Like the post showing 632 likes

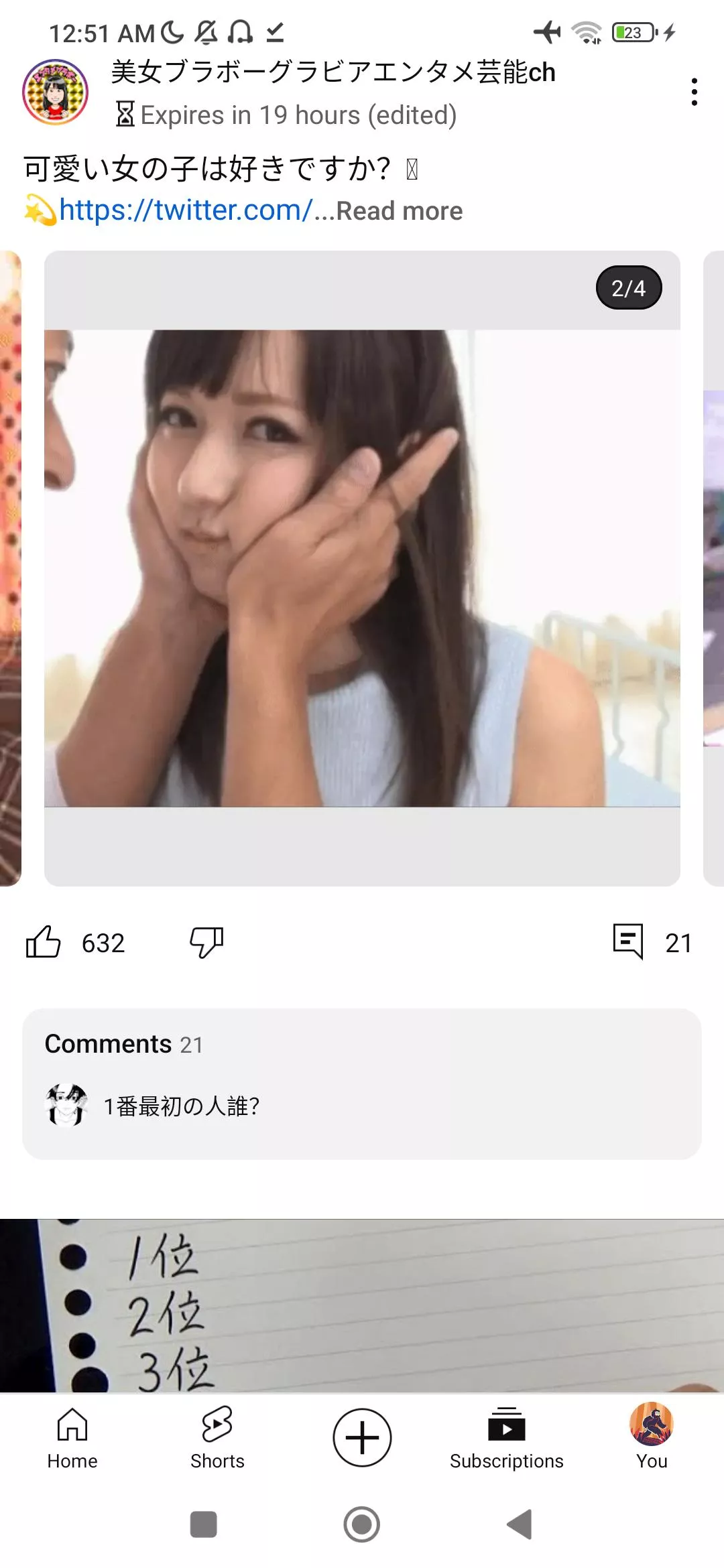pyautogui.click(x=43, y=942)
